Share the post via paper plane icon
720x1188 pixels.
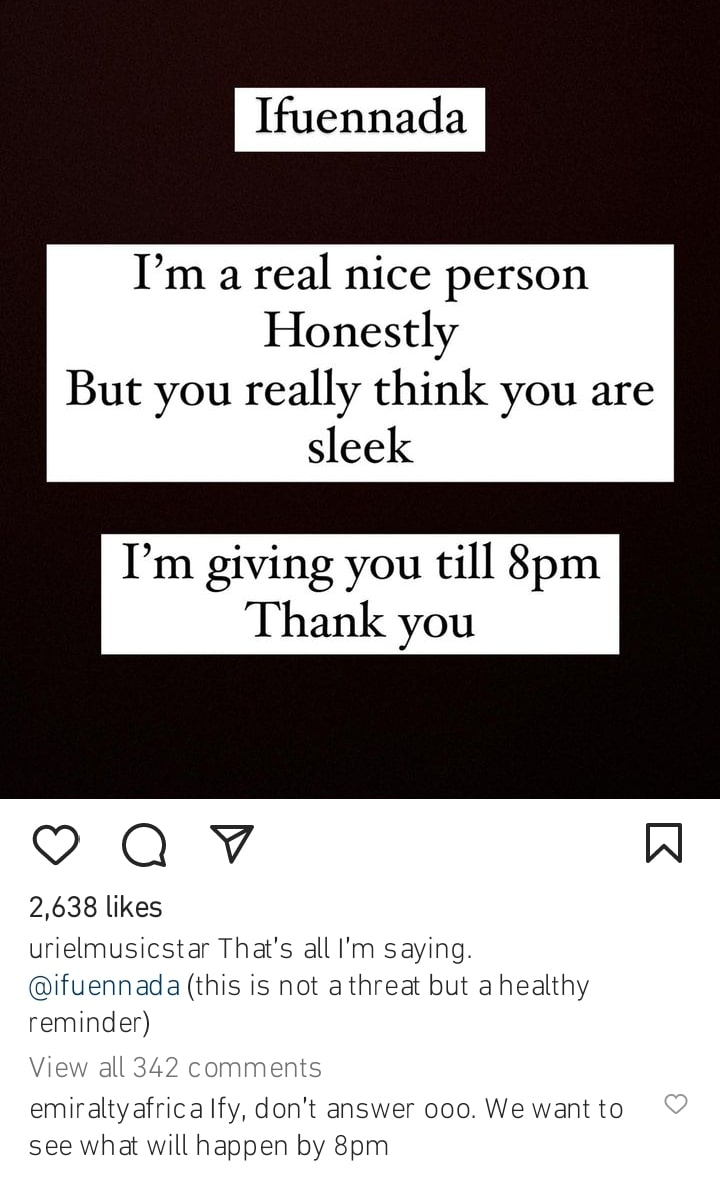coord(231,844)
